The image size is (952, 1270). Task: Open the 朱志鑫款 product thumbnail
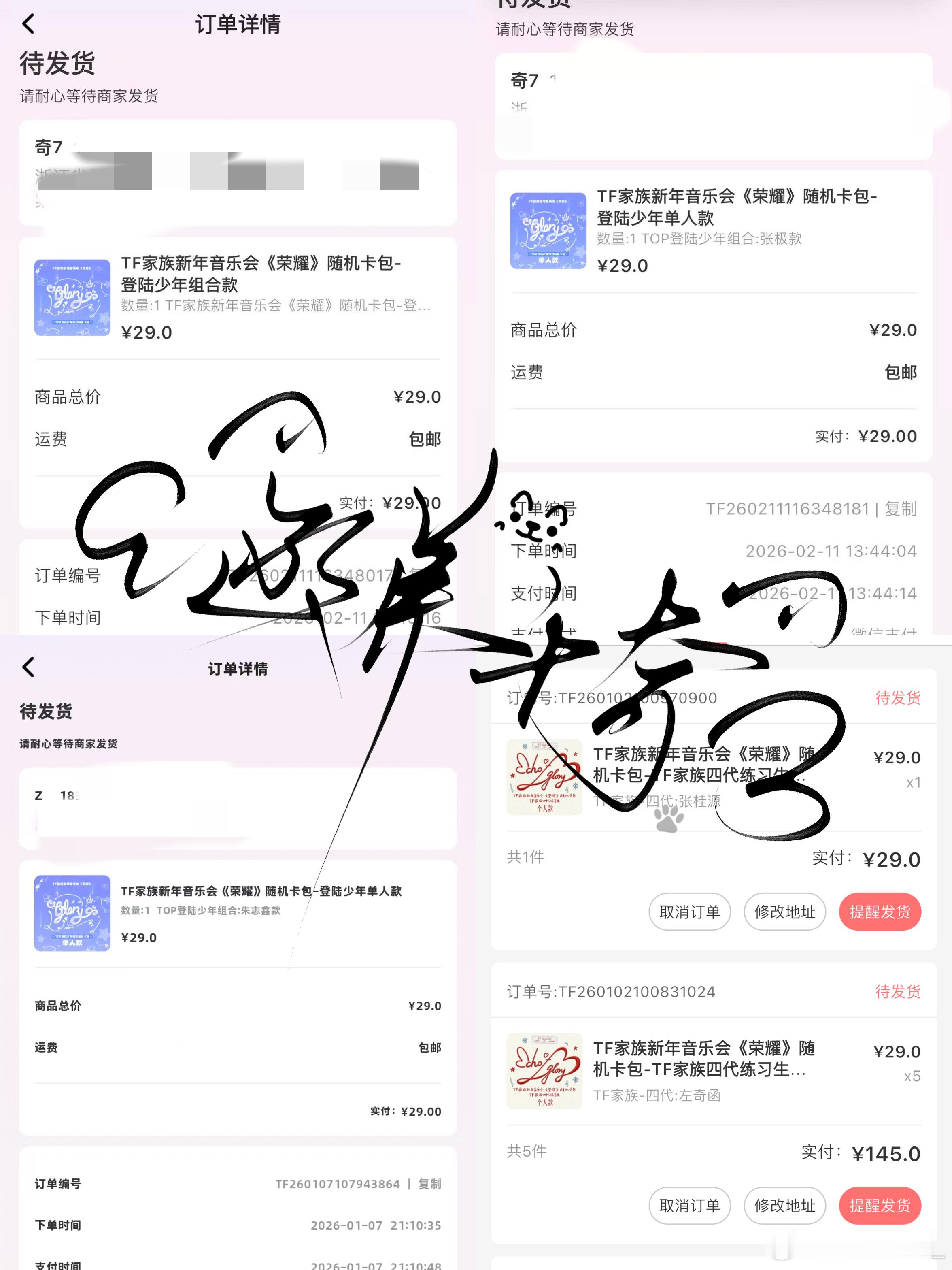(73, 913)
